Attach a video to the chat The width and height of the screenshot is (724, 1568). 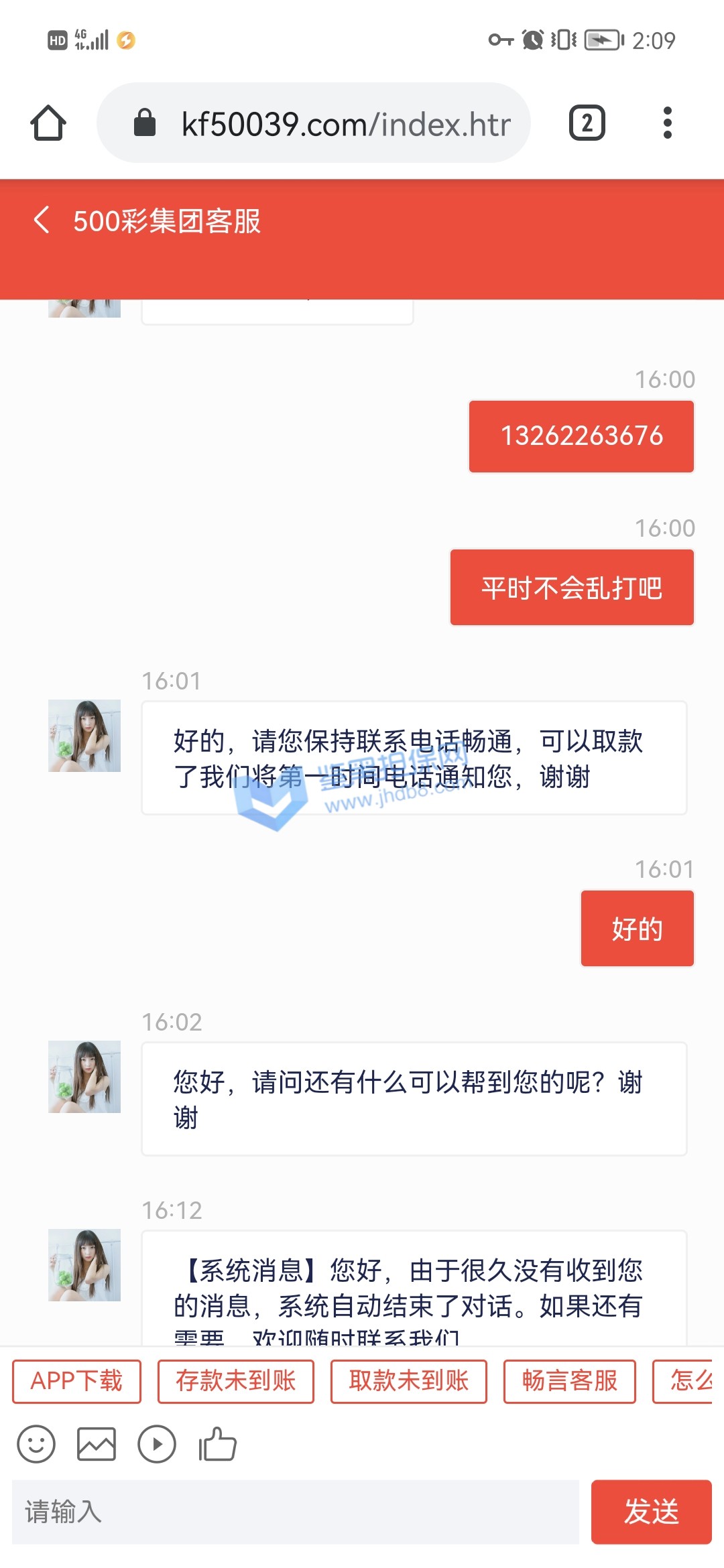157,1444
